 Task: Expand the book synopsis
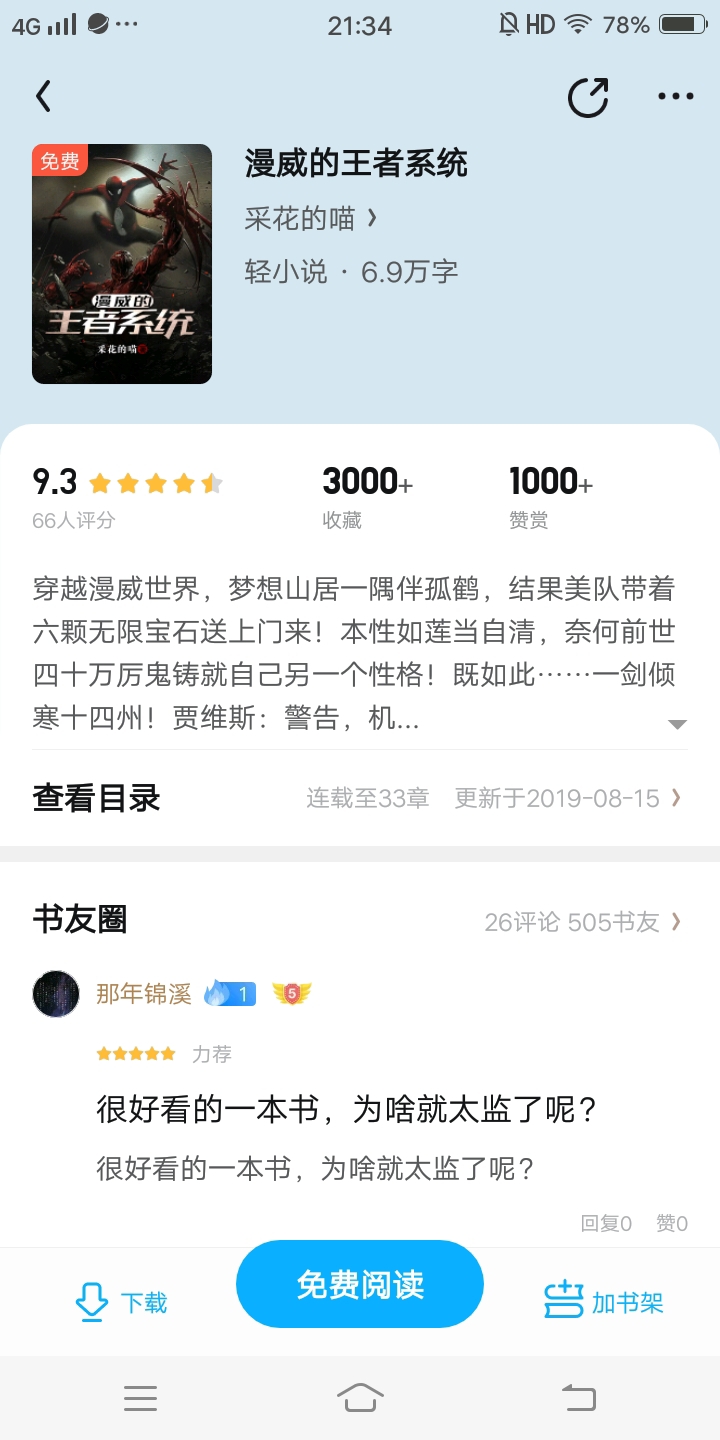coord(677,724)
